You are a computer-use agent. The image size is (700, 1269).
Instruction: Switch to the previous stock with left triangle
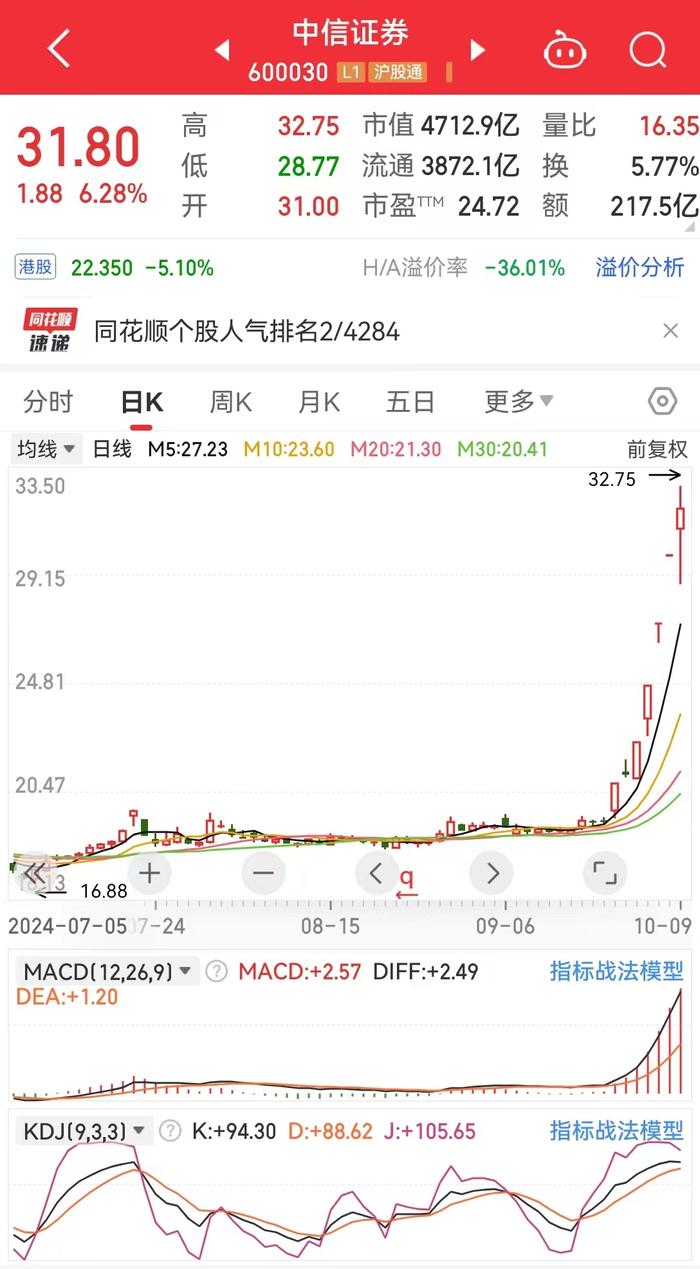(222, 49)
